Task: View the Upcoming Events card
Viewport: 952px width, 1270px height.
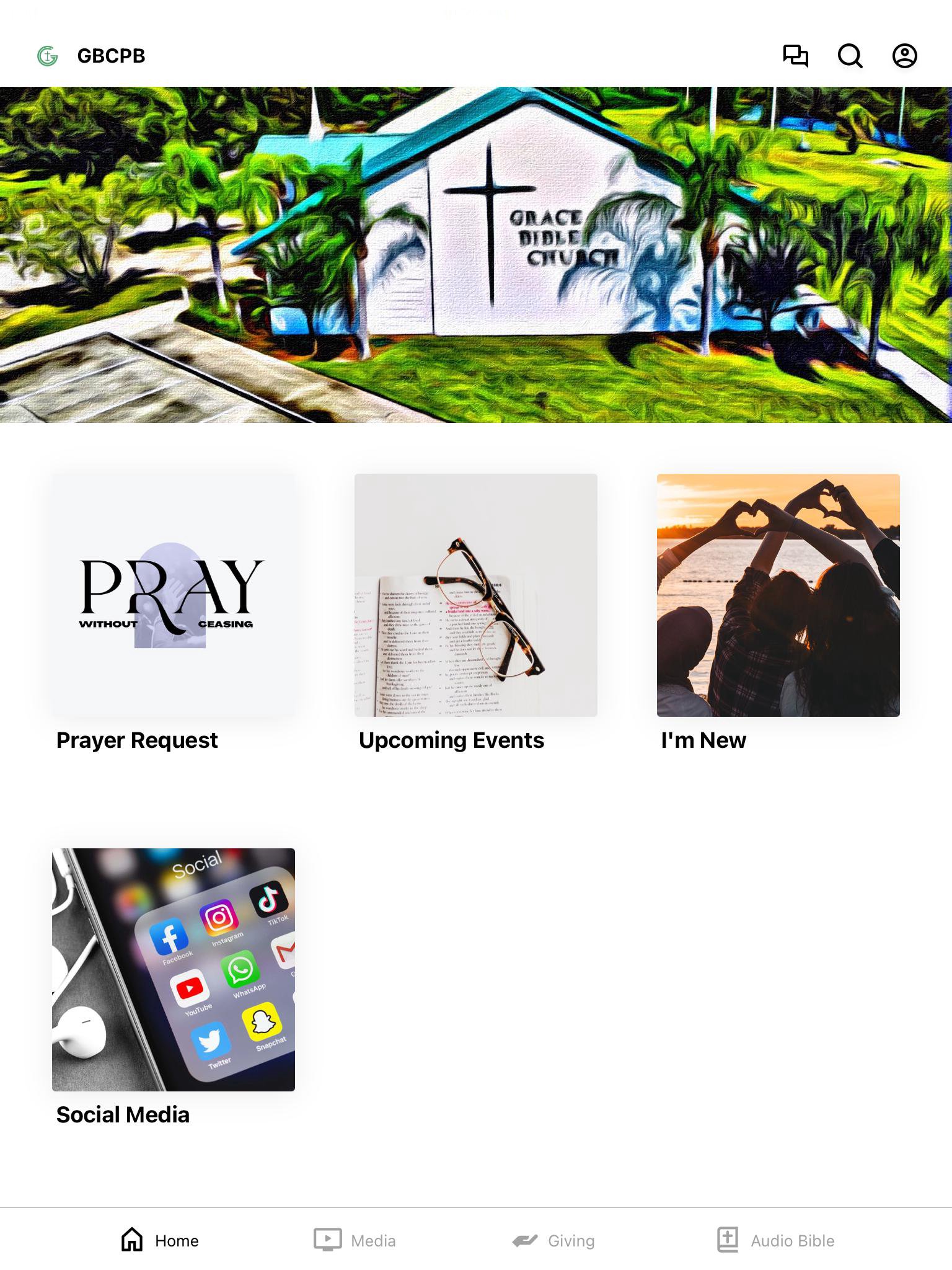Action: (476, 595)
